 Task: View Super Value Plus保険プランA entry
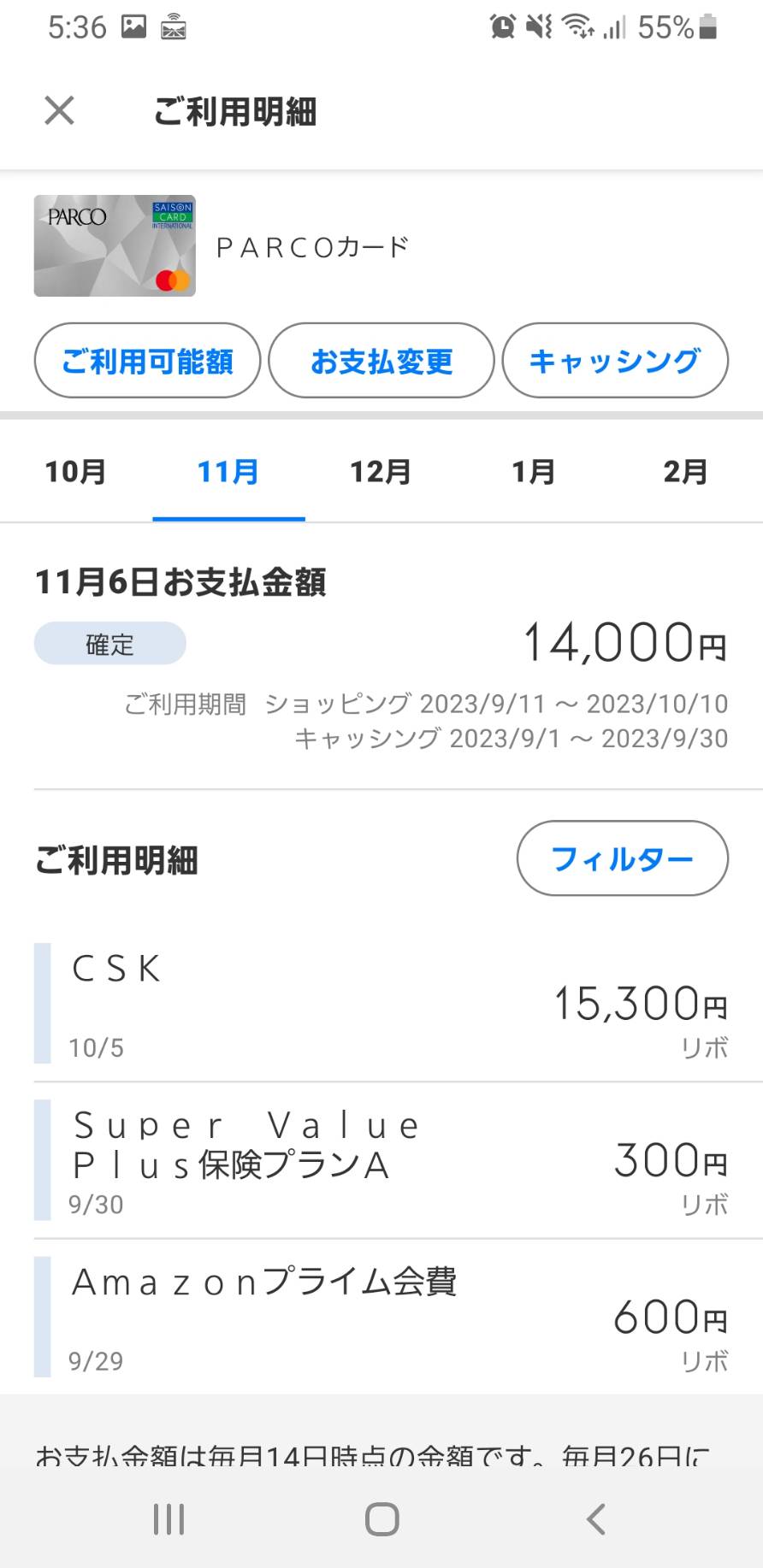[381, 1160]
